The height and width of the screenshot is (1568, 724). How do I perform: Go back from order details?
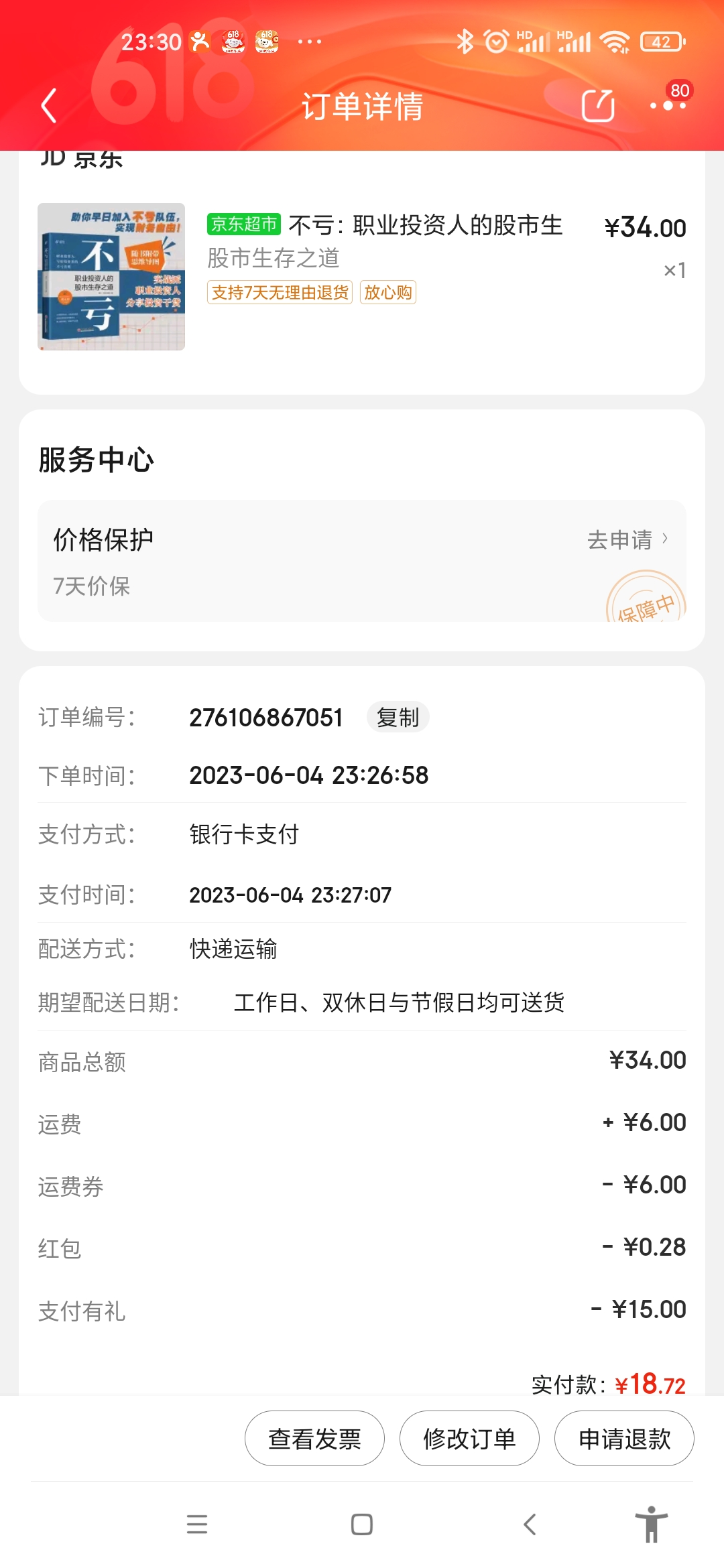point(48,106)
